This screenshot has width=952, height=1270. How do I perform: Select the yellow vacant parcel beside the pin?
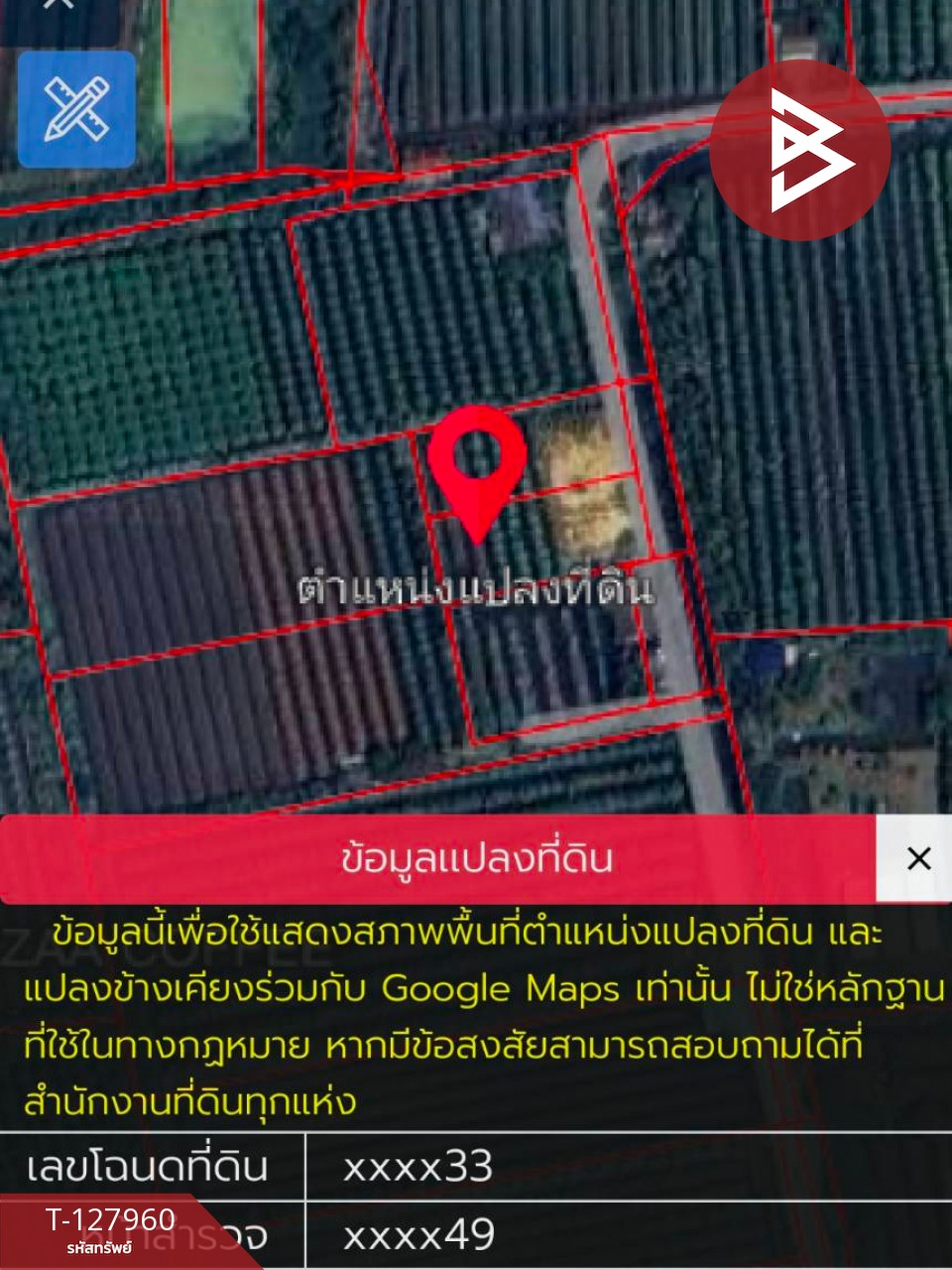(583, 486)
